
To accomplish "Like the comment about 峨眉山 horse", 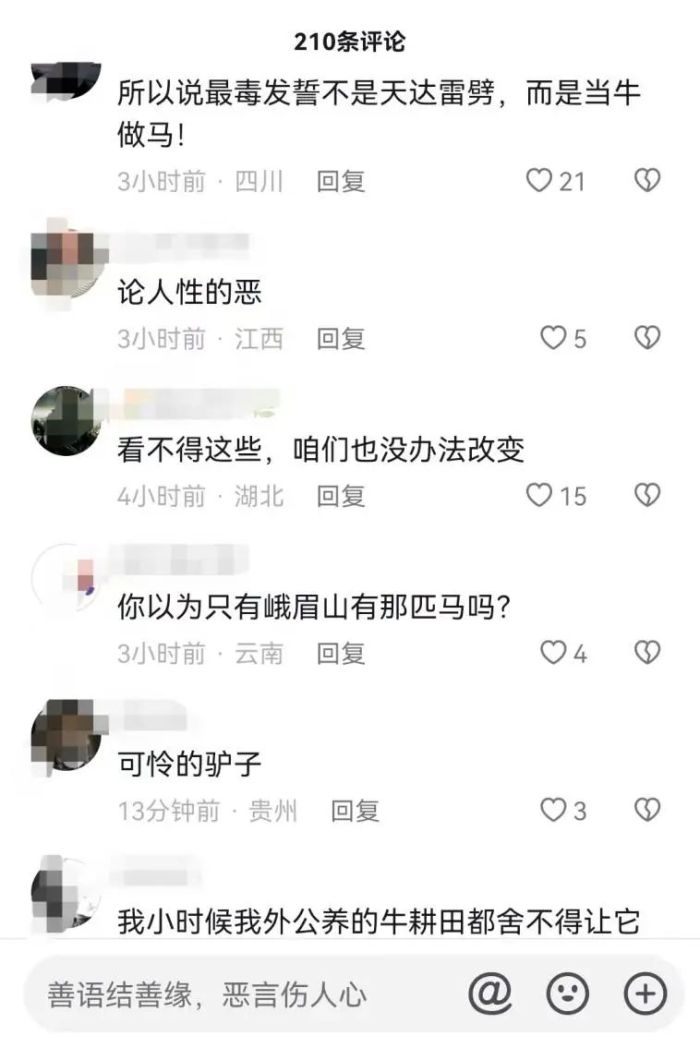I will [x=553, y=653].
